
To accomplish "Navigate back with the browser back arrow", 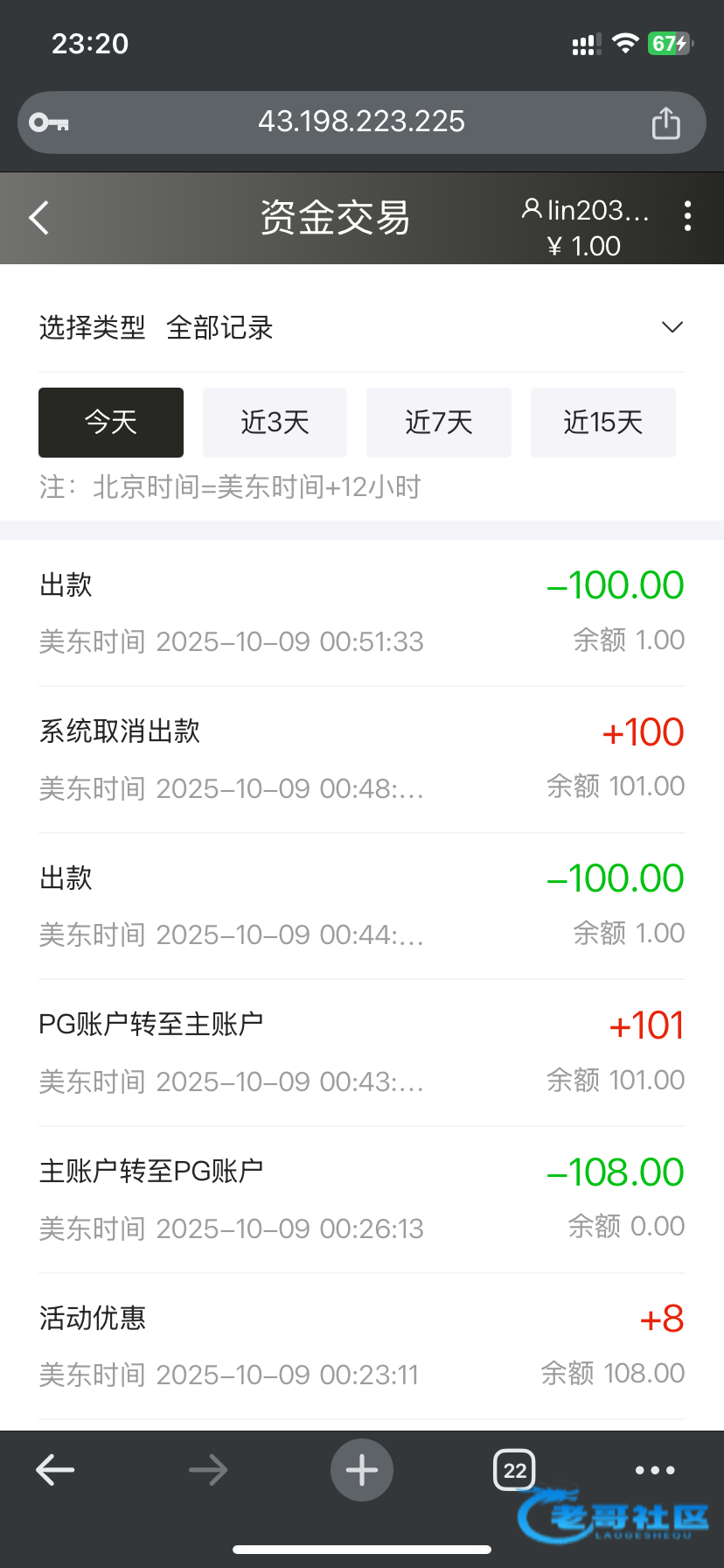I will pos(55,1470).
